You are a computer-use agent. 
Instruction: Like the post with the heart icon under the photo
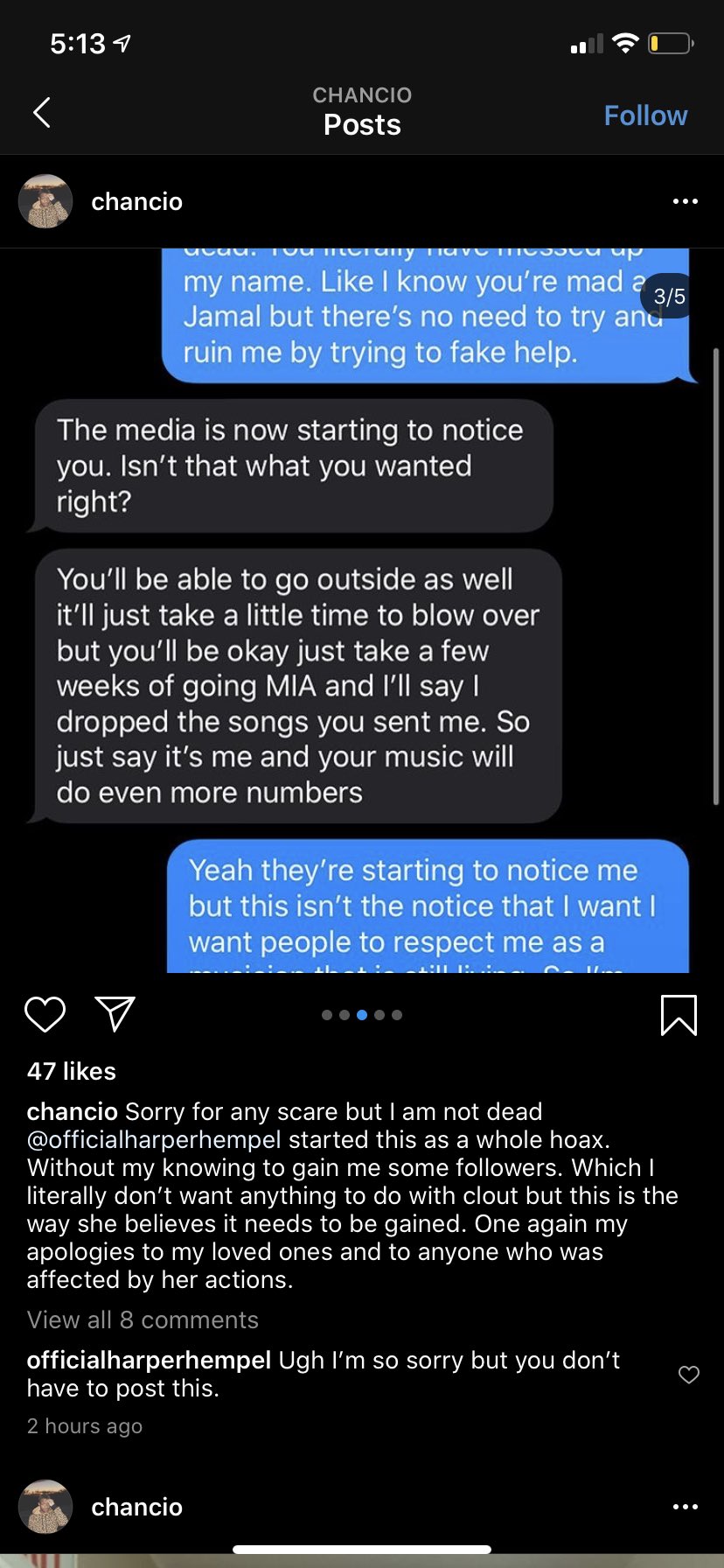(45, 1014)
